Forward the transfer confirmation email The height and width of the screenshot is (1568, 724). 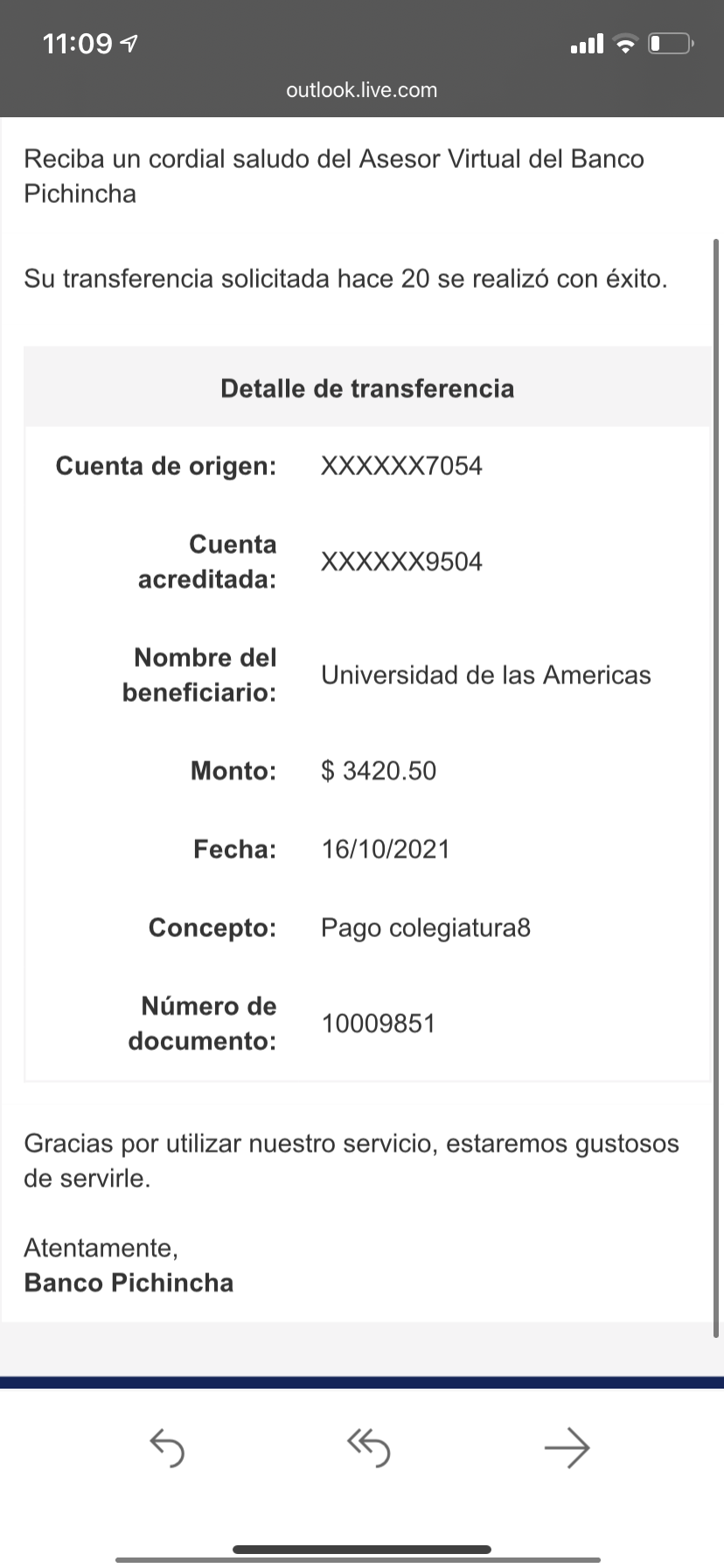click(567, 1447)
